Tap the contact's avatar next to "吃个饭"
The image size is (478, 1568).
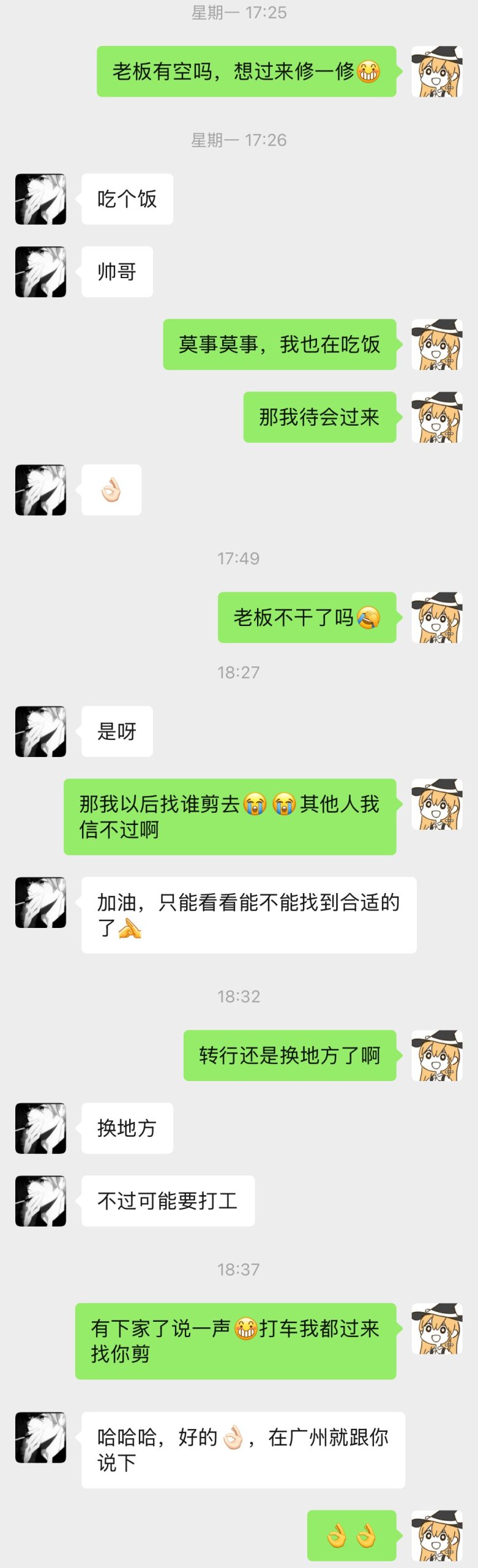tap(40, 199)
